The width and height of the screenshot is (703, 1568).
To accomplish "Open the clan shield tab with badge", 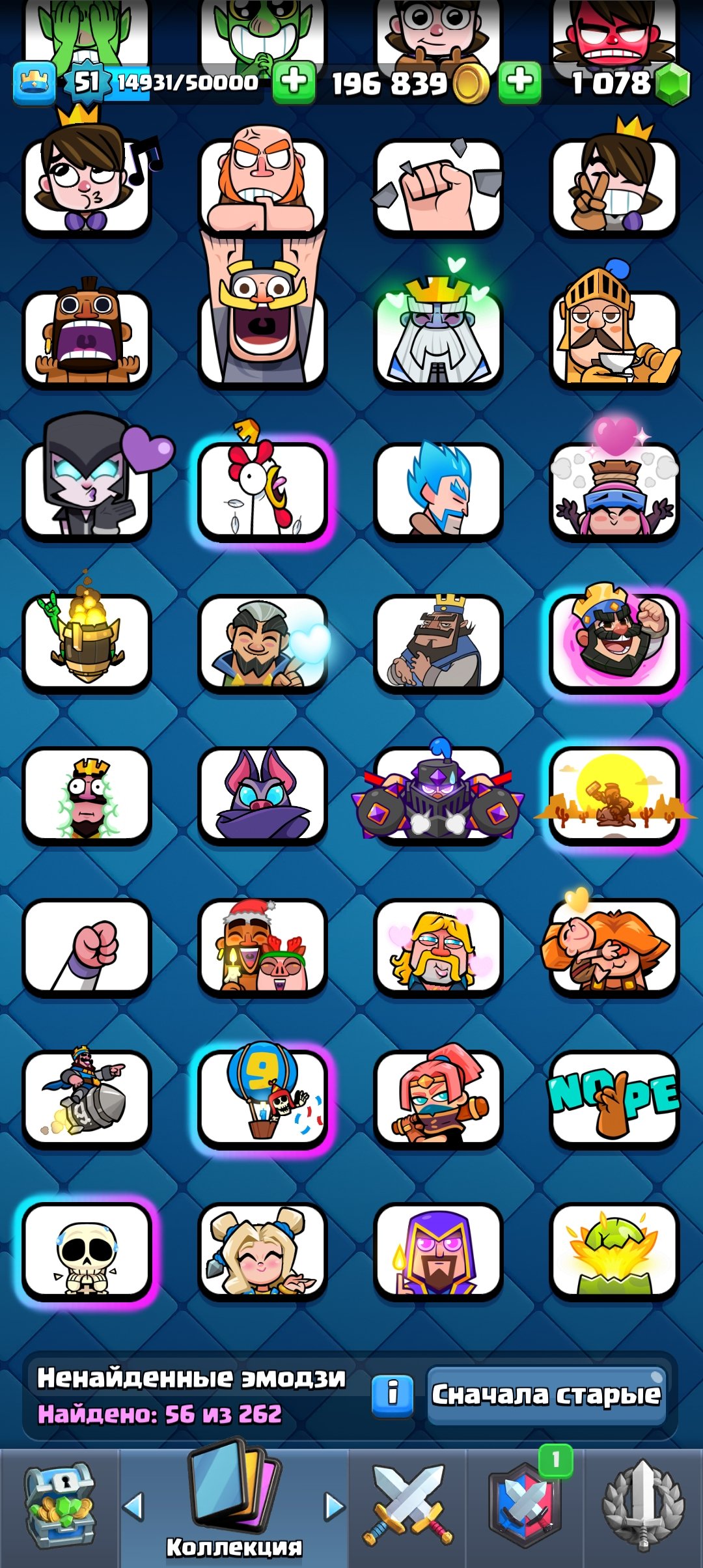I will pyautogui.click(x=526, y=1505).
